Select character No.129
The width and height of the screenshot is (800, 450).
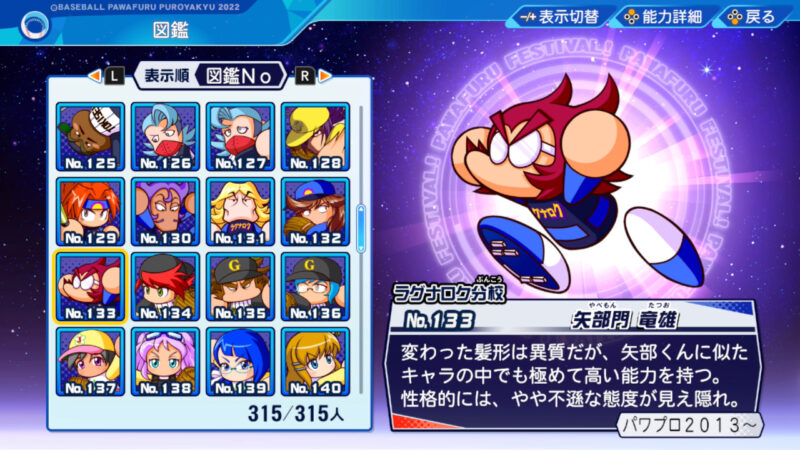coord(90,211)
